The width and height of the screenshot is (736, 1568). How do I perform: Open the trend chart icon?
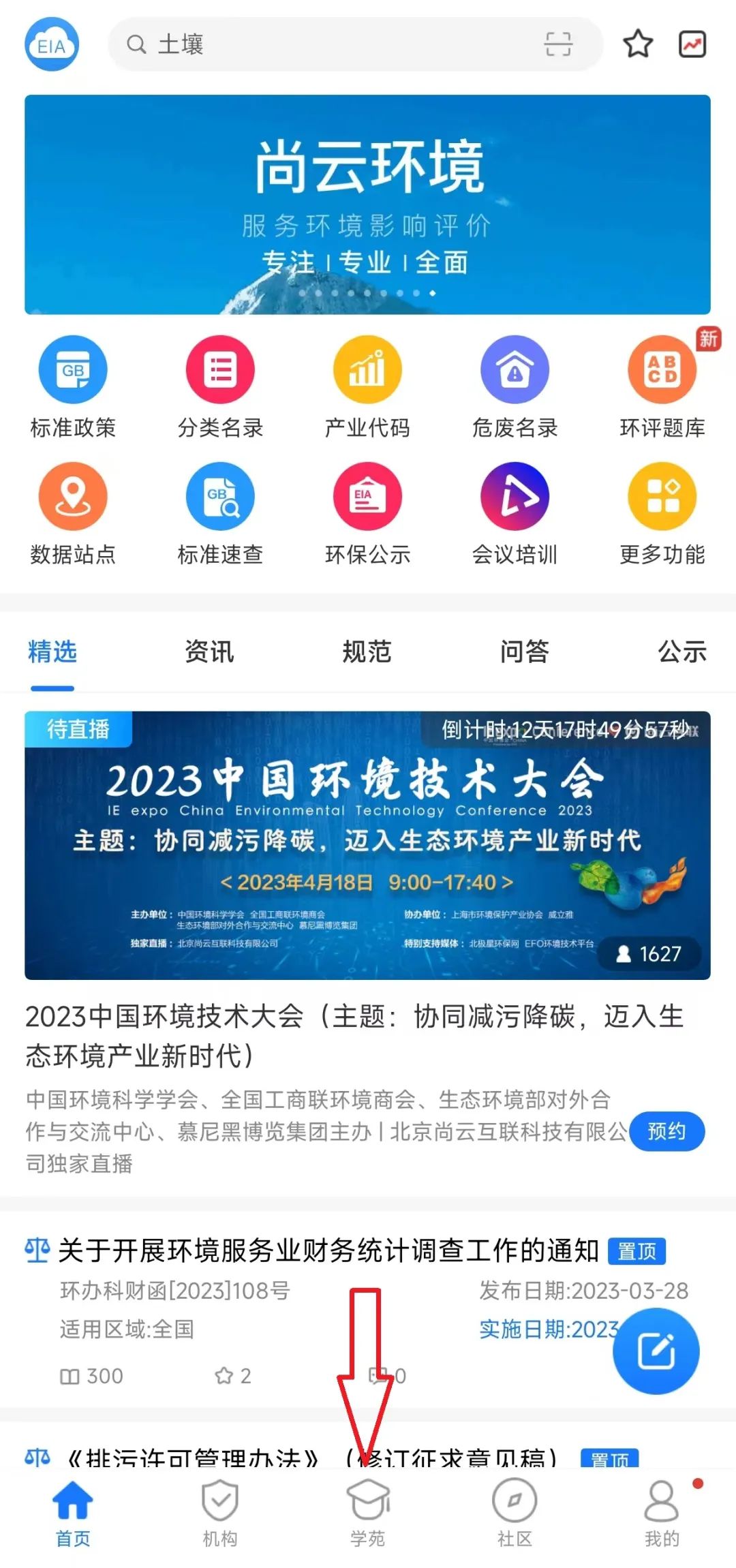pyautogui.click(x=692, y=45)
